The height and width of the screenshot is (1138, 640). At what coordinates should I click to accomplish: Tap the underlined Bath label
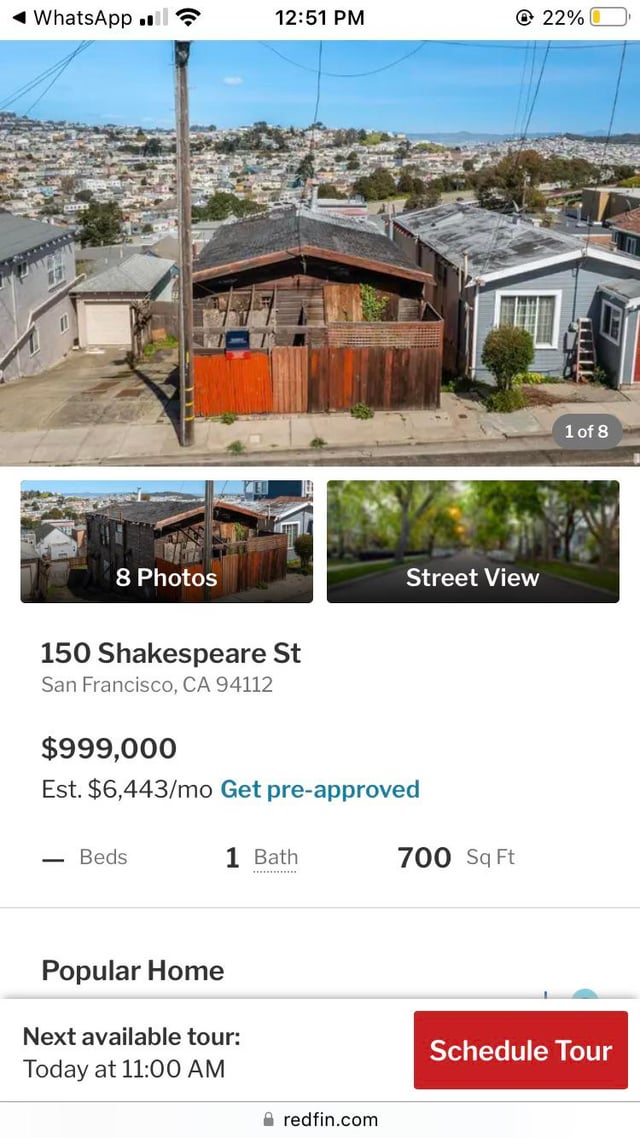point(275,857)
